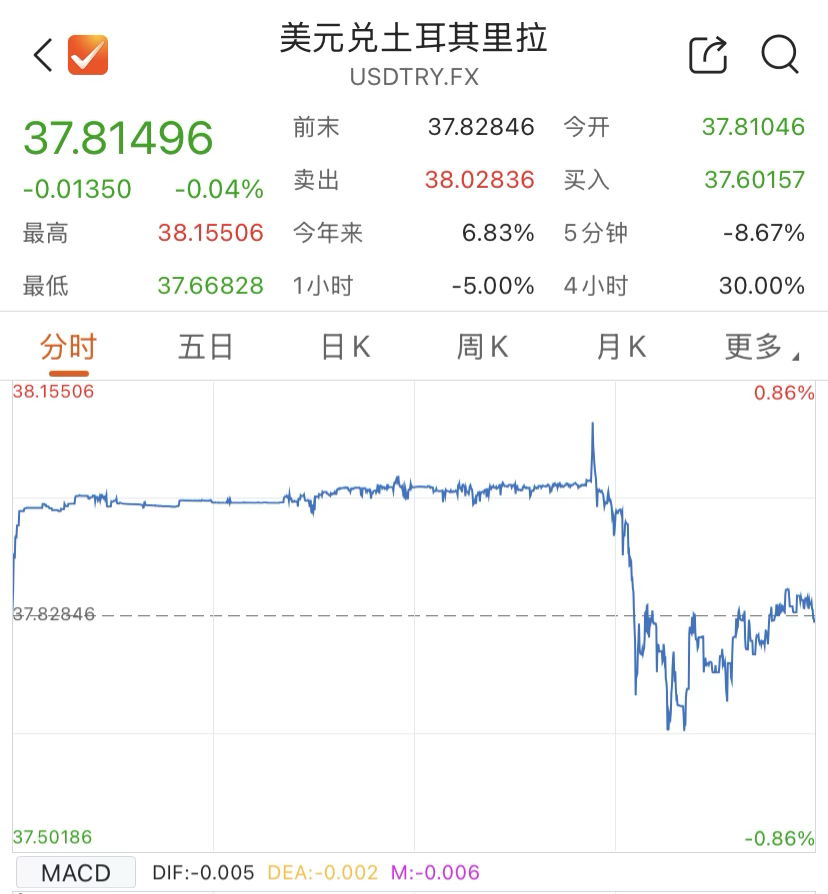
Task: Tap the MACD indicator button
Action: point(75,873)
